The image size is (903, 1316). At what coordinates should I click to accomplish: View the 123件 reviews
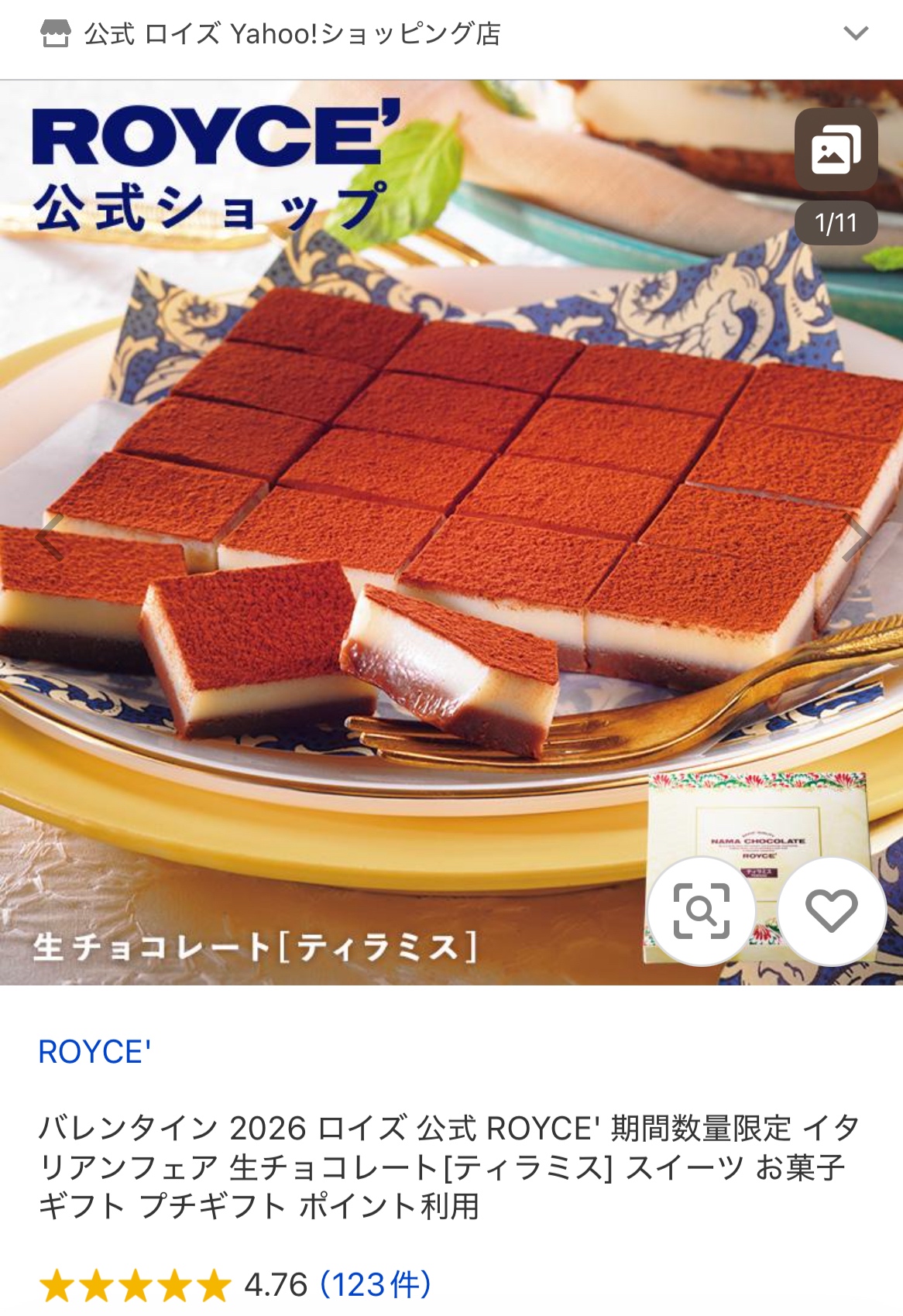point(376,1284)
